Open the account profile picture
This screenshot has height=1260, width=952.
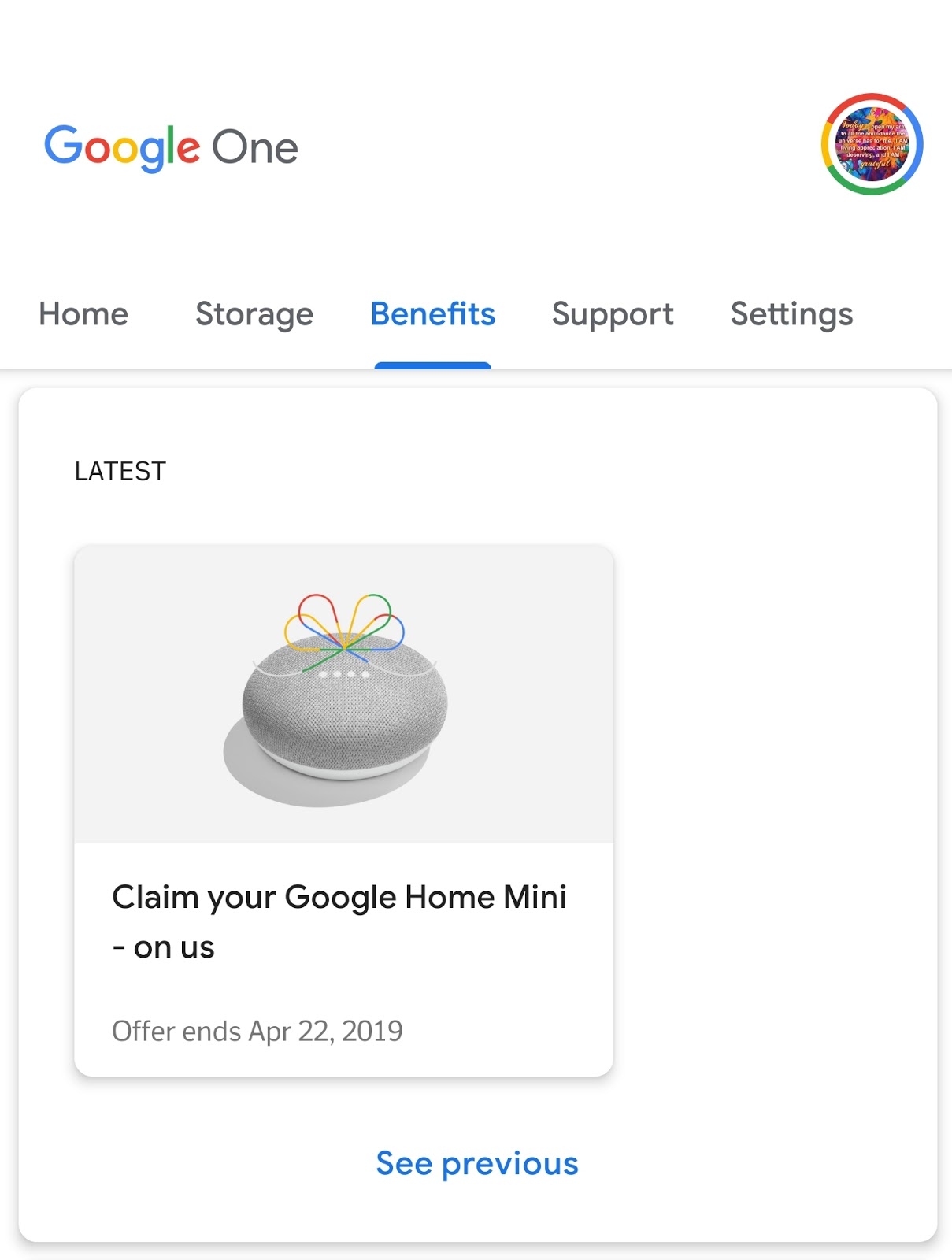click(x=871, y=144)
